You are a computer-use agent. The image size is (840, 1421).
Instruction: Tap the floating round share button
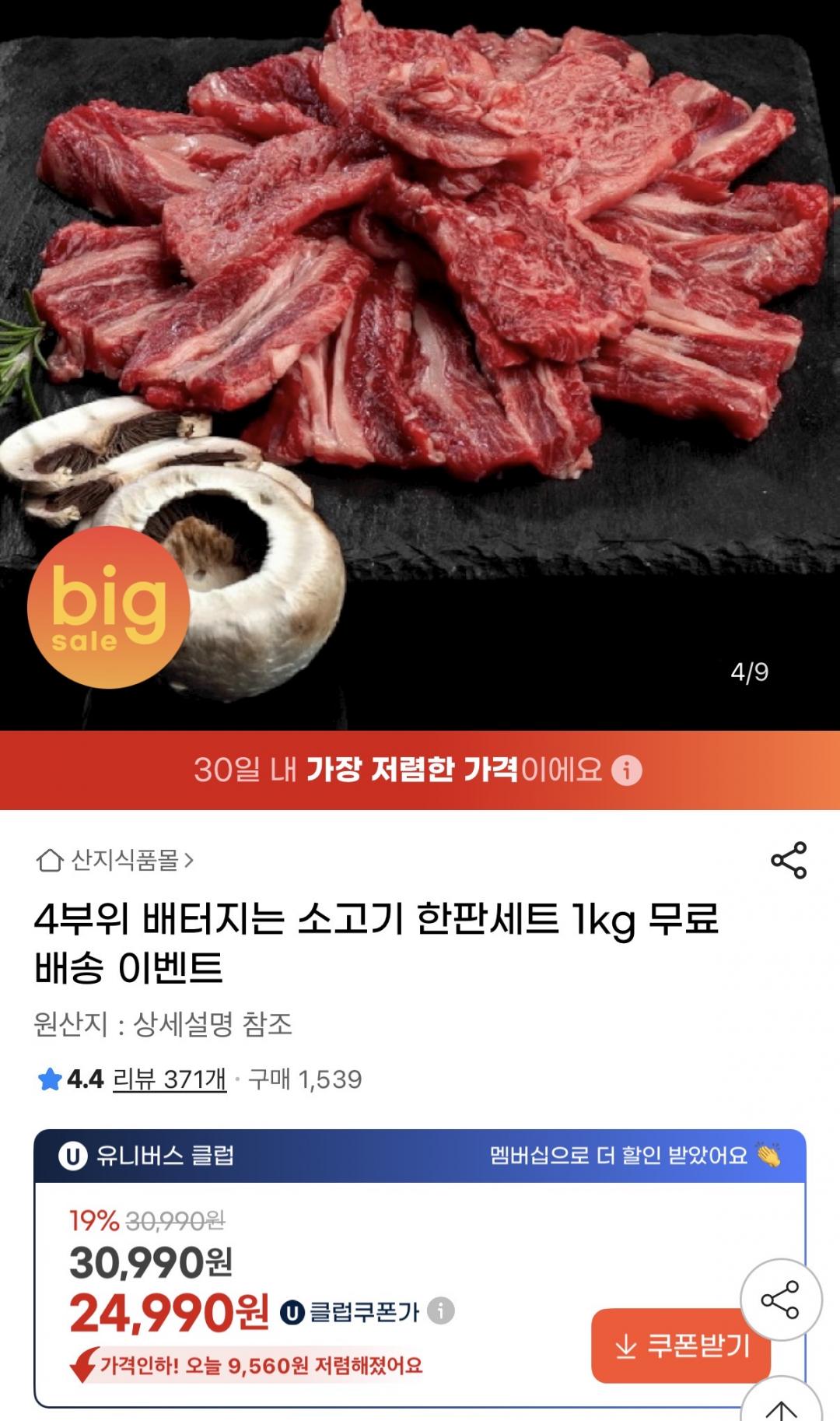780,1299
